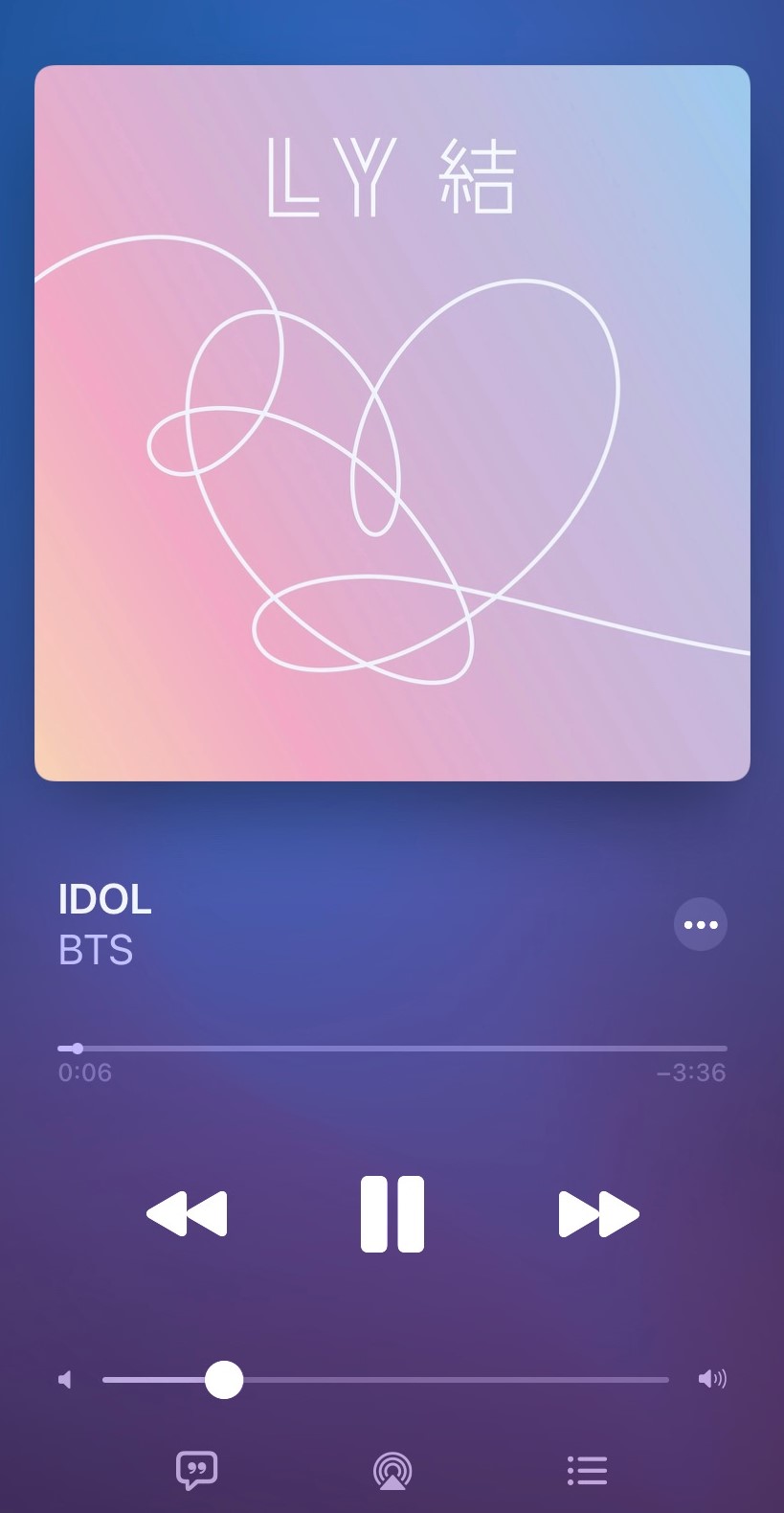Open the more options ellipsis button
Screen dimensions: 784x1513
tap(701, 924)
